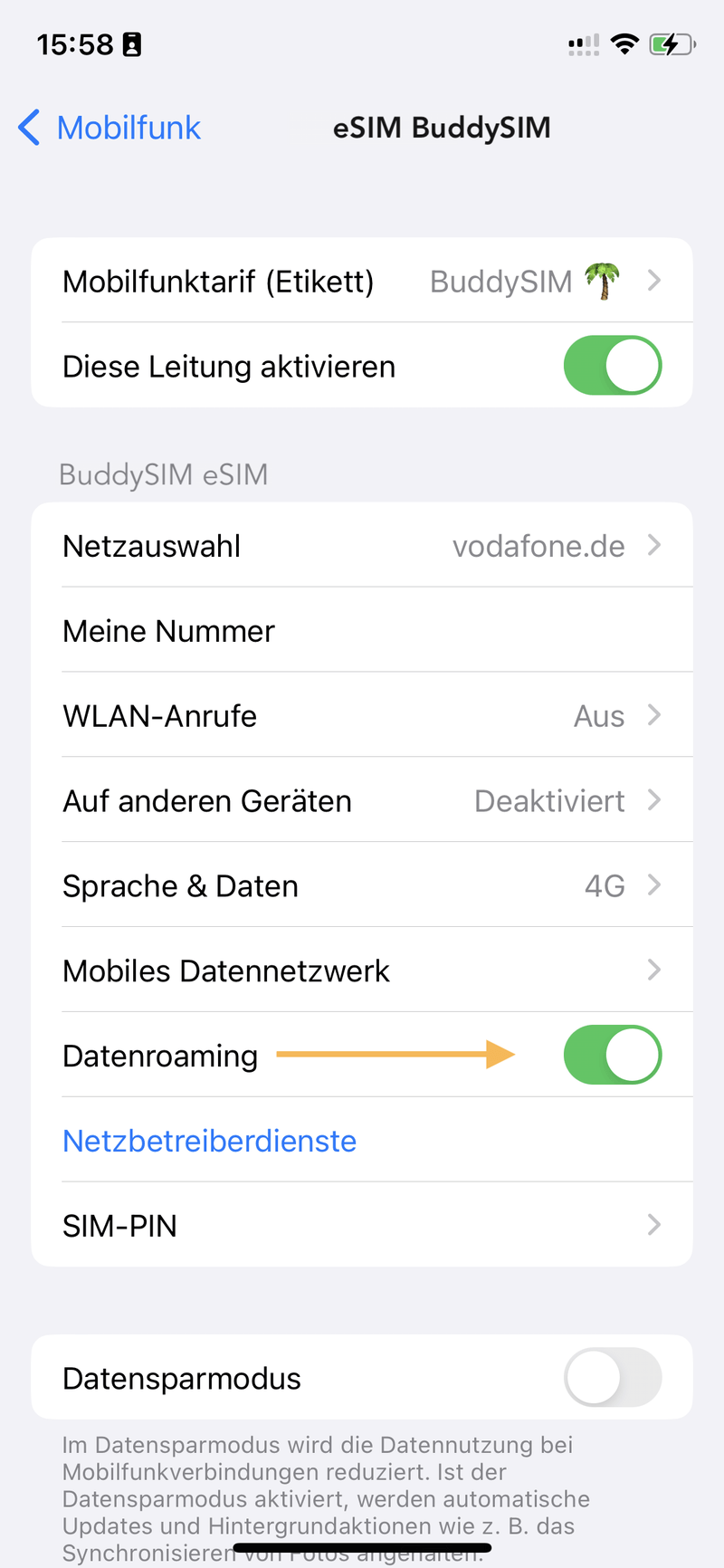Tap the battery charging indicator
This screenshot has height=1568, width=724.
coord(672,43)
